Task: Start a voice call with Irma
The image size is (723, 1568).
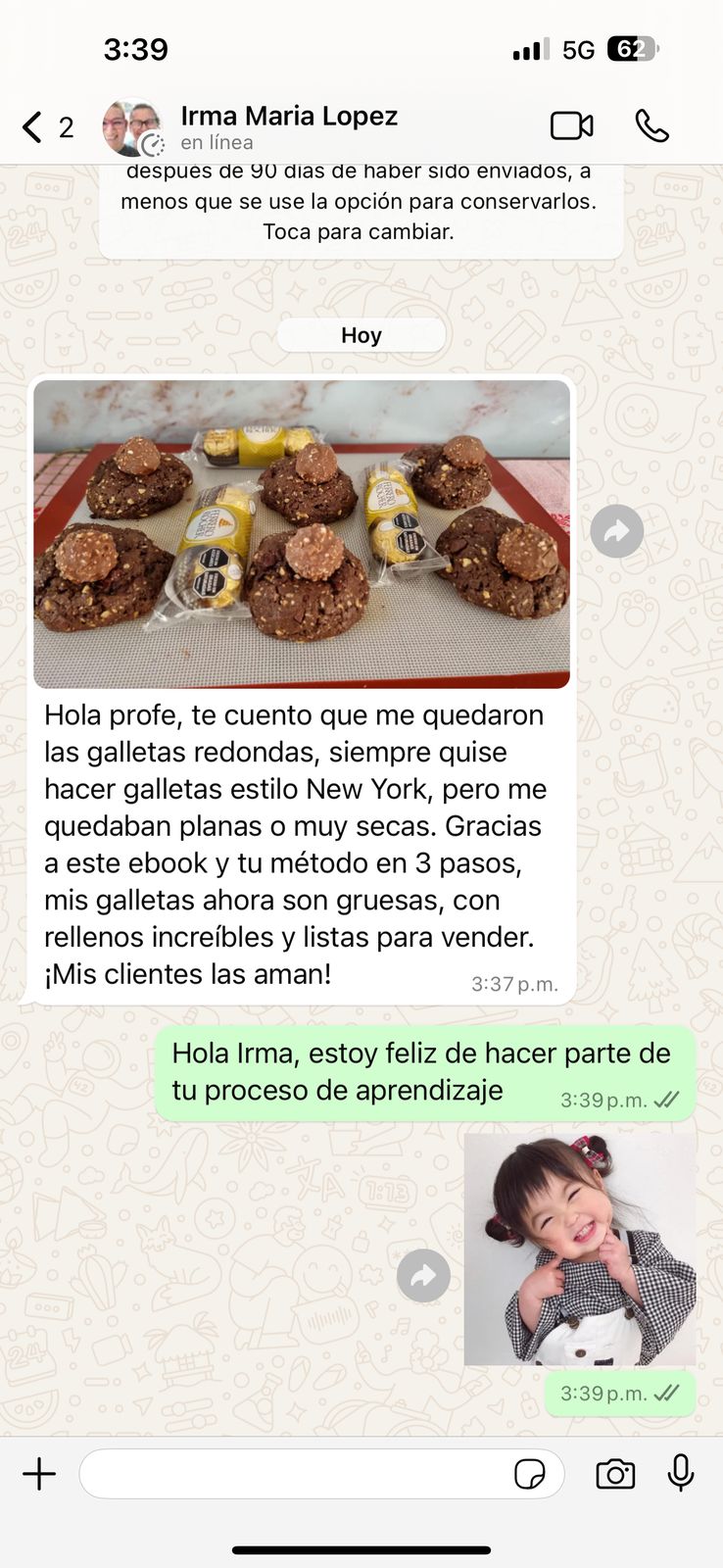Action: [x=651, y=126]
